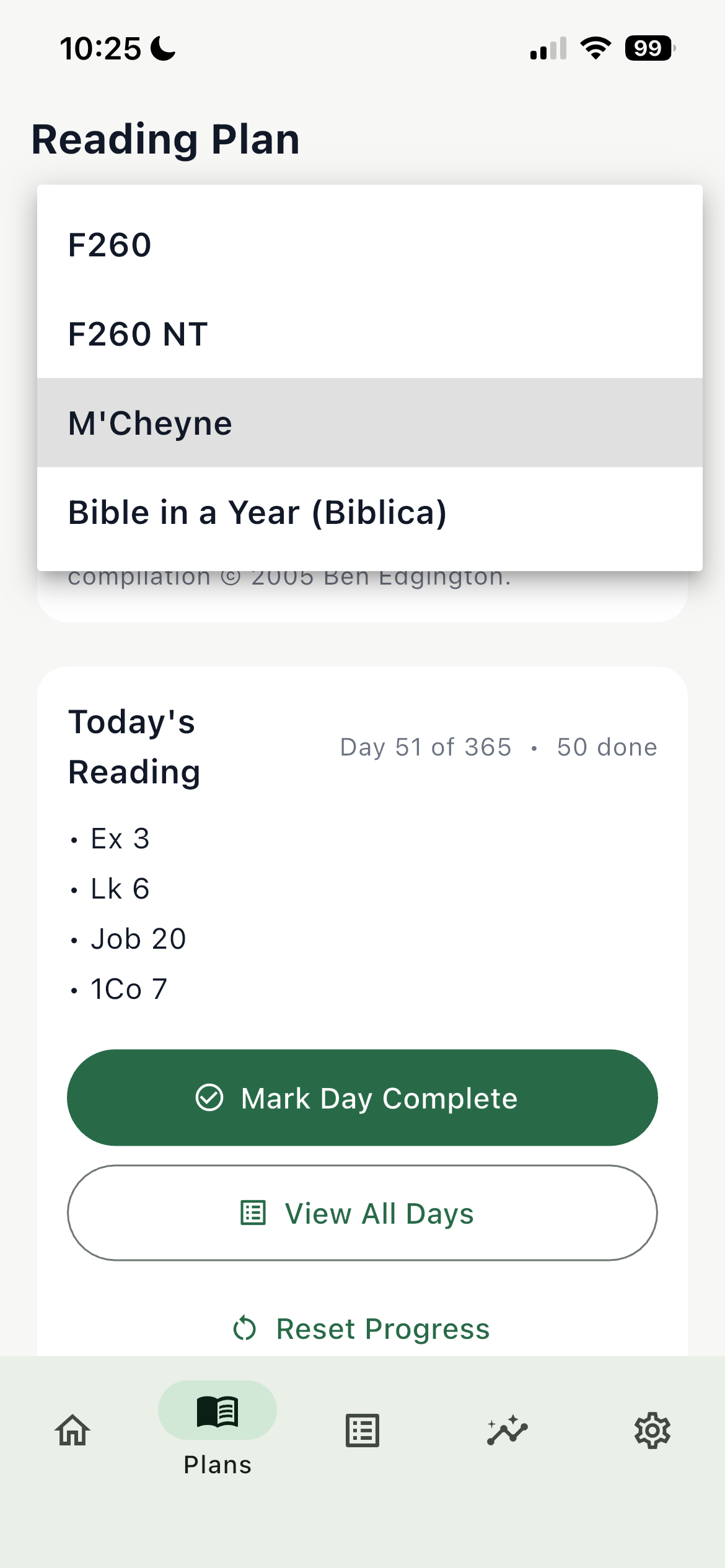Screen dimensions: 725x1568
Task: Open the Home screen icon
Action: [72, 1431]
